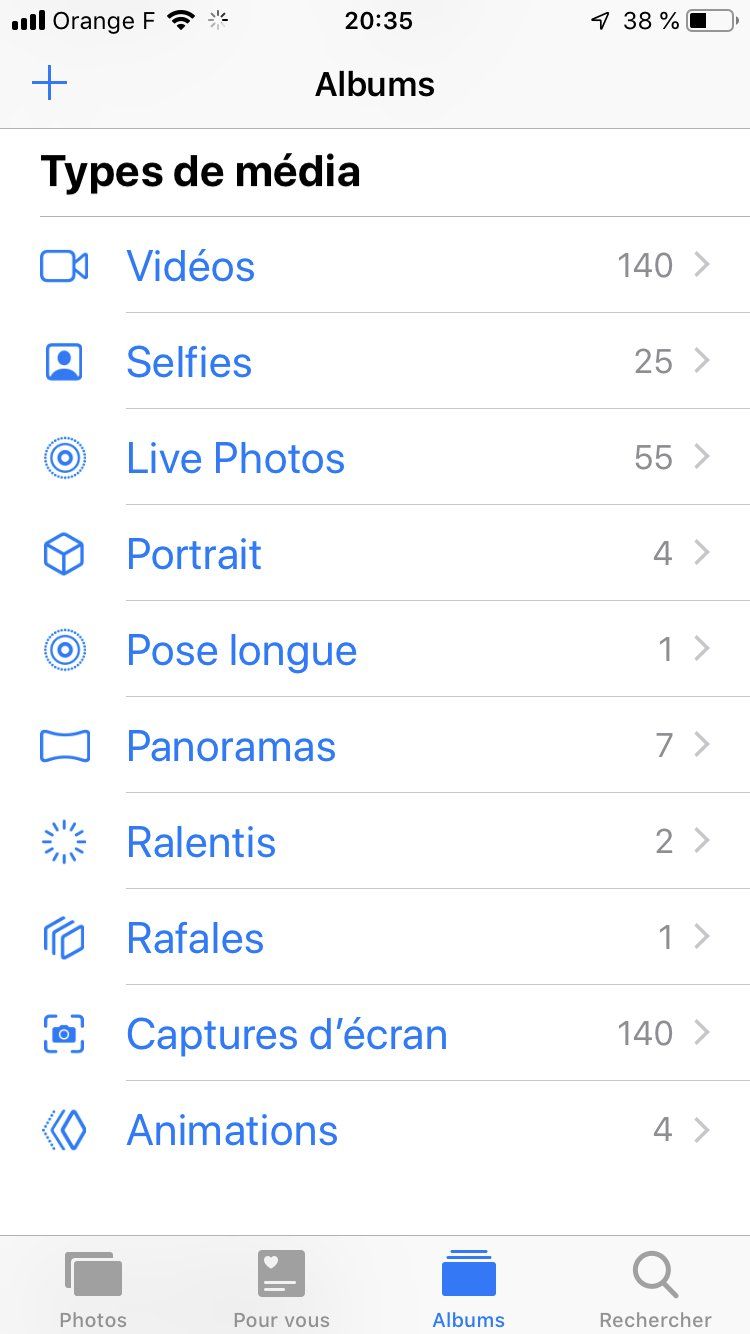Select the Vidéos camera icon
750x1334 pixels.
pyautogui.click(x=63, y=264)
